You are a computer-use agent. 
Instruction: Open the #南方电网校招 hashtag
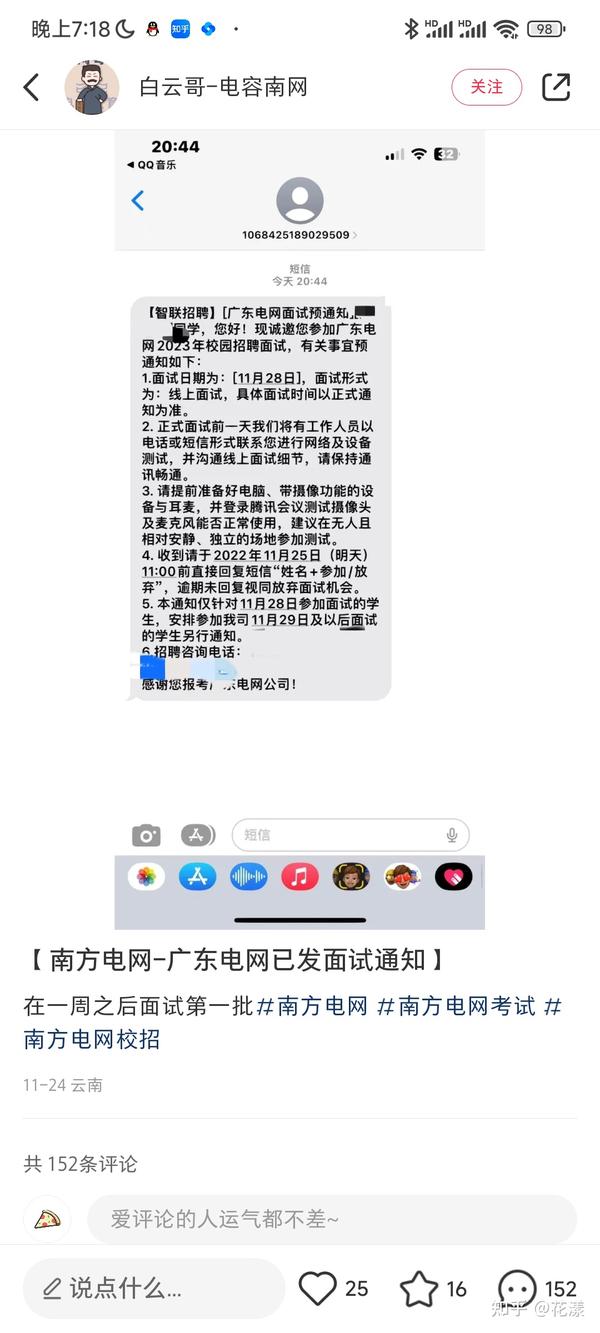click(x=92, y=1039)
